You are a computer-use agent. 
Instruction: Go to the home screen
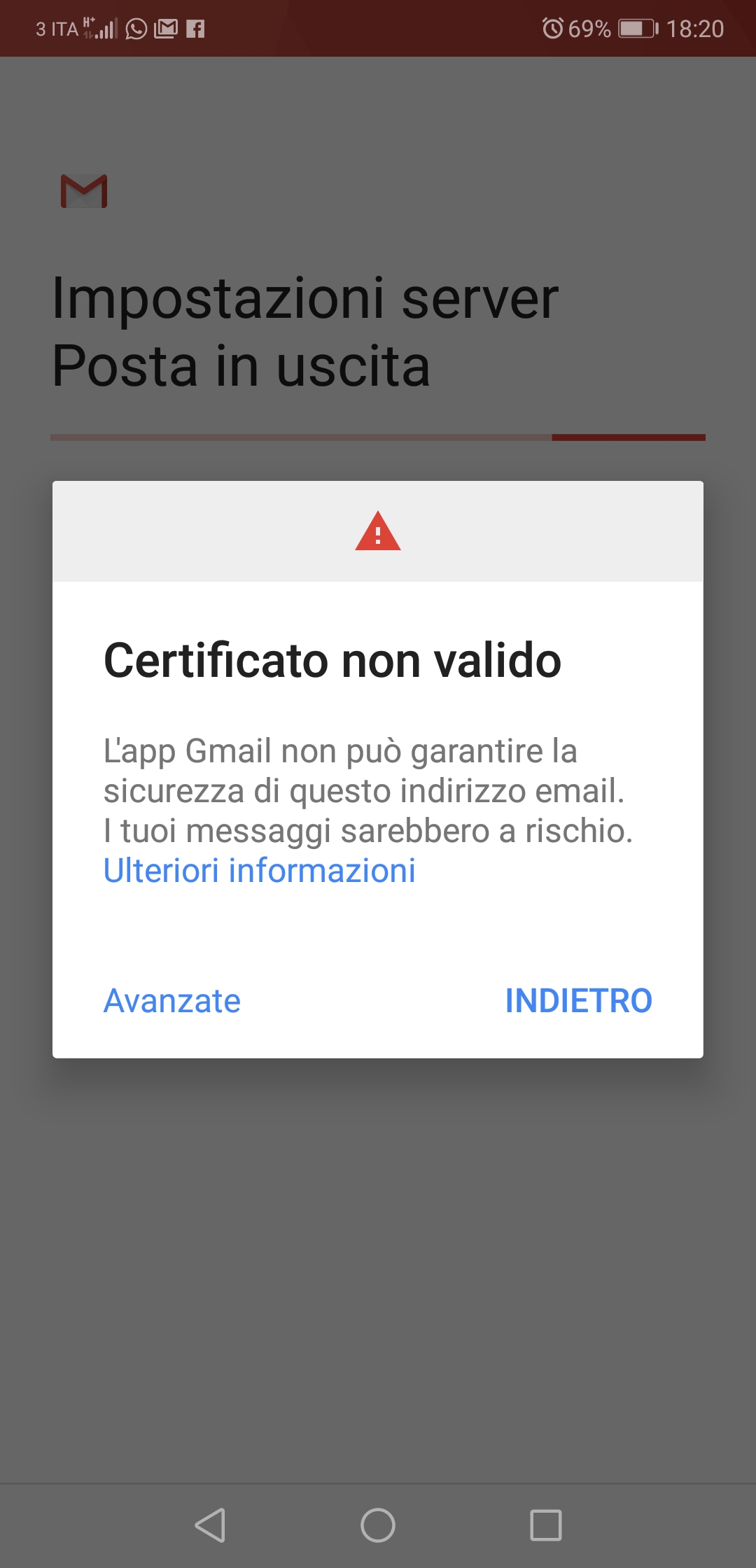click(378, 1525)
